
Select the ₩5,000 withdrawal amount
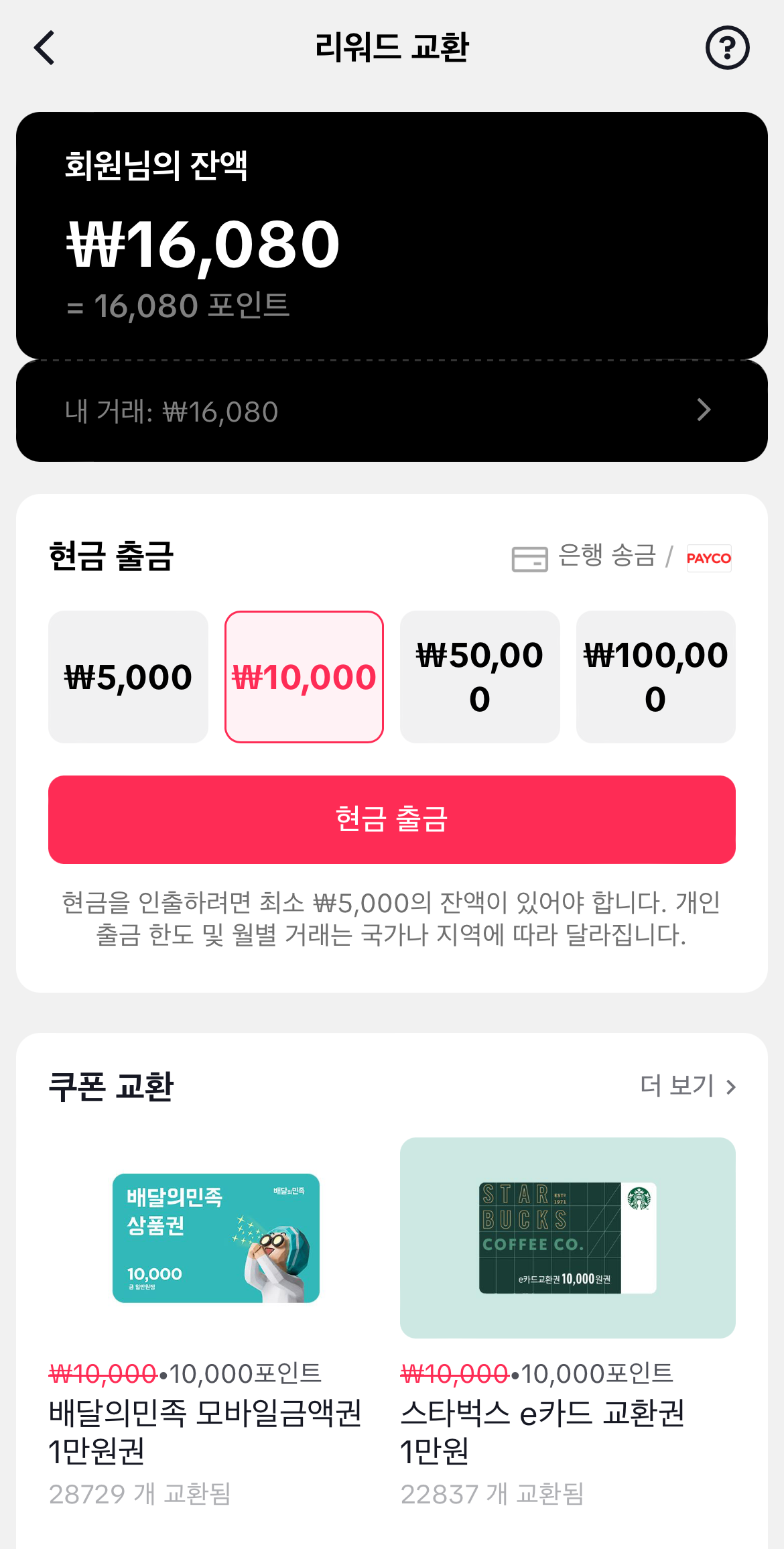(x=128, y=676)
